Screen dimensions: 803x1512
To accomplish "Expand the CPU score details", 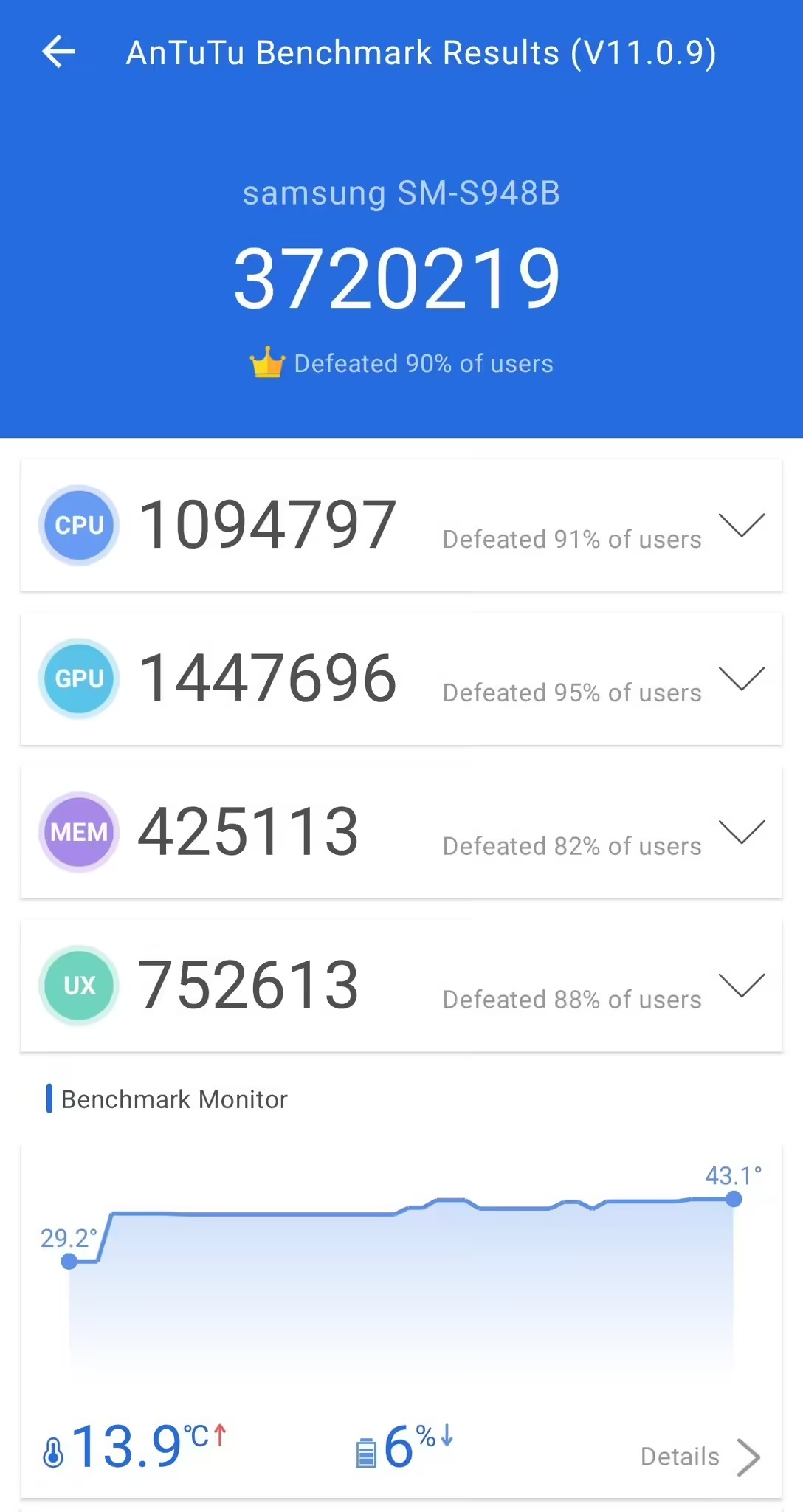I will pos(741,525).
